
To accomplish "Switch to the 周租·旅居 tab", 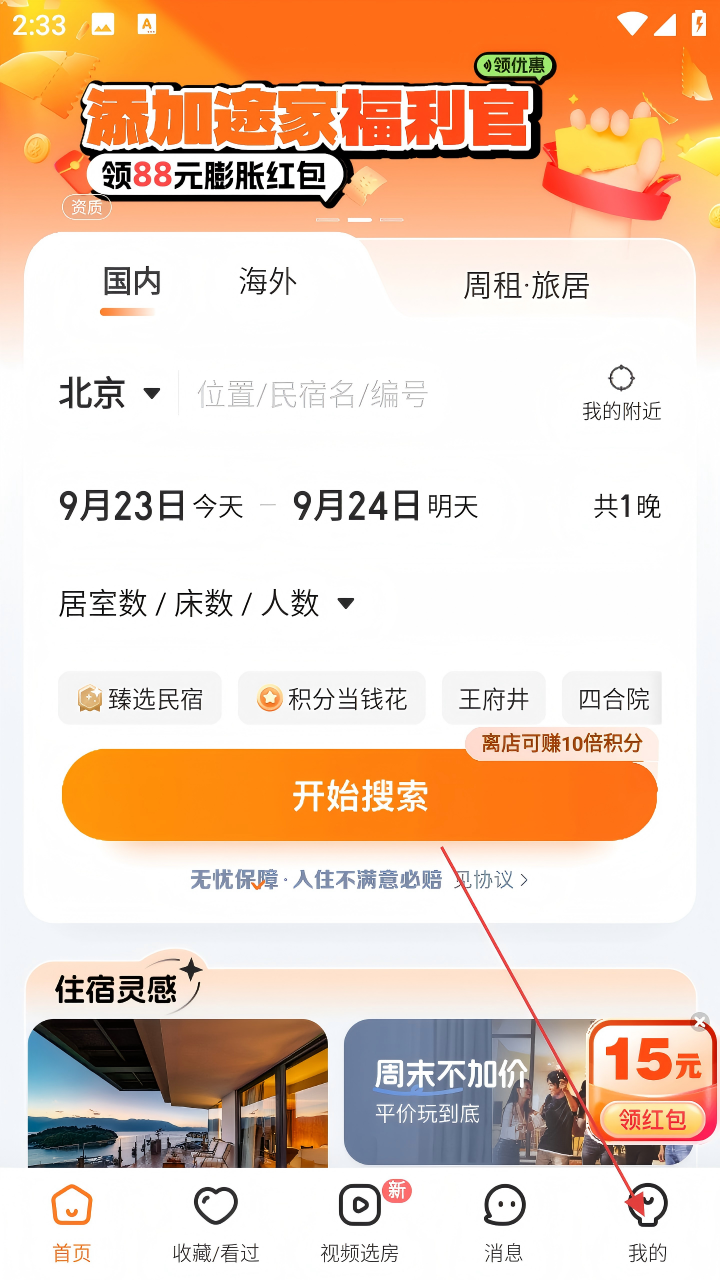I will 526,286.
